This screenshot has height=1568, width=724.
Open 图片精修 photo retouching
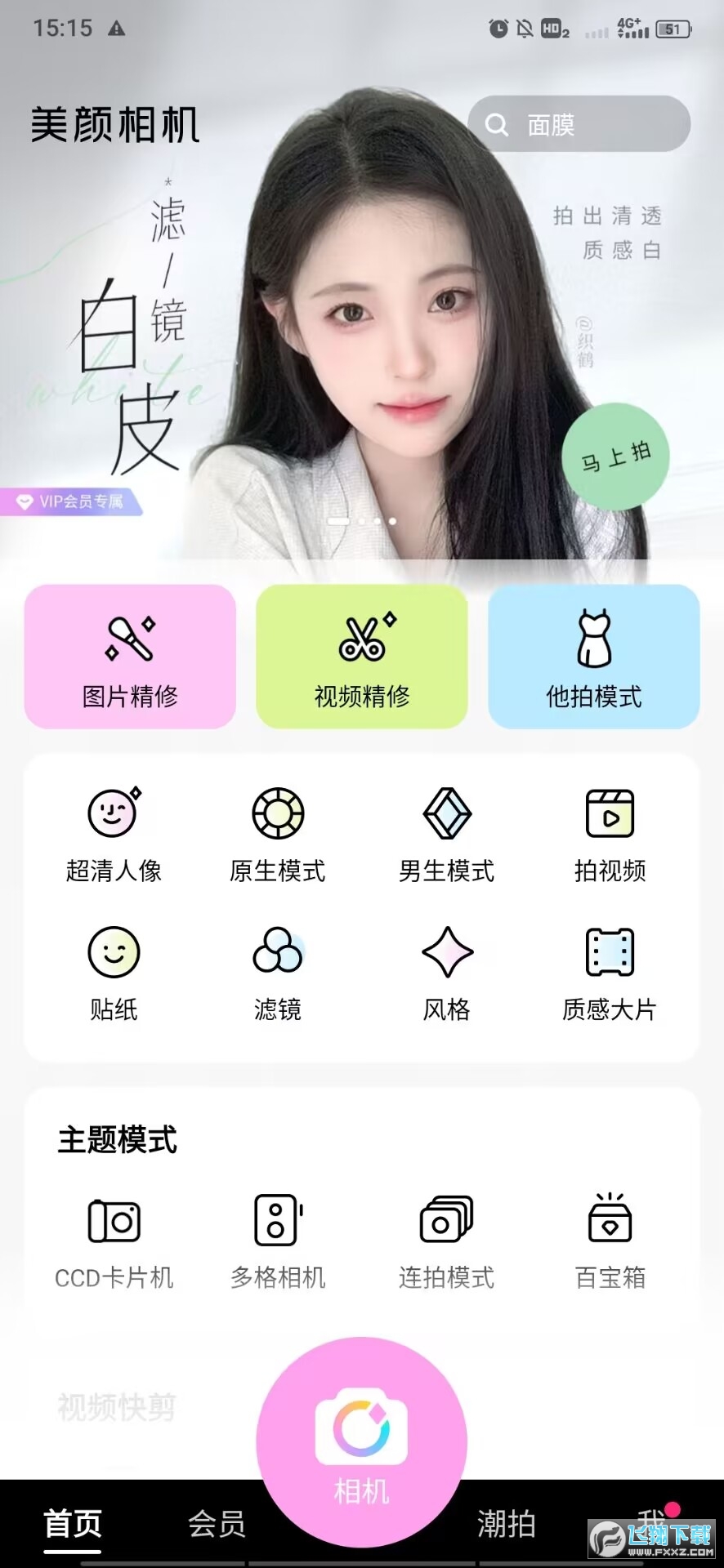coord(130,657)
